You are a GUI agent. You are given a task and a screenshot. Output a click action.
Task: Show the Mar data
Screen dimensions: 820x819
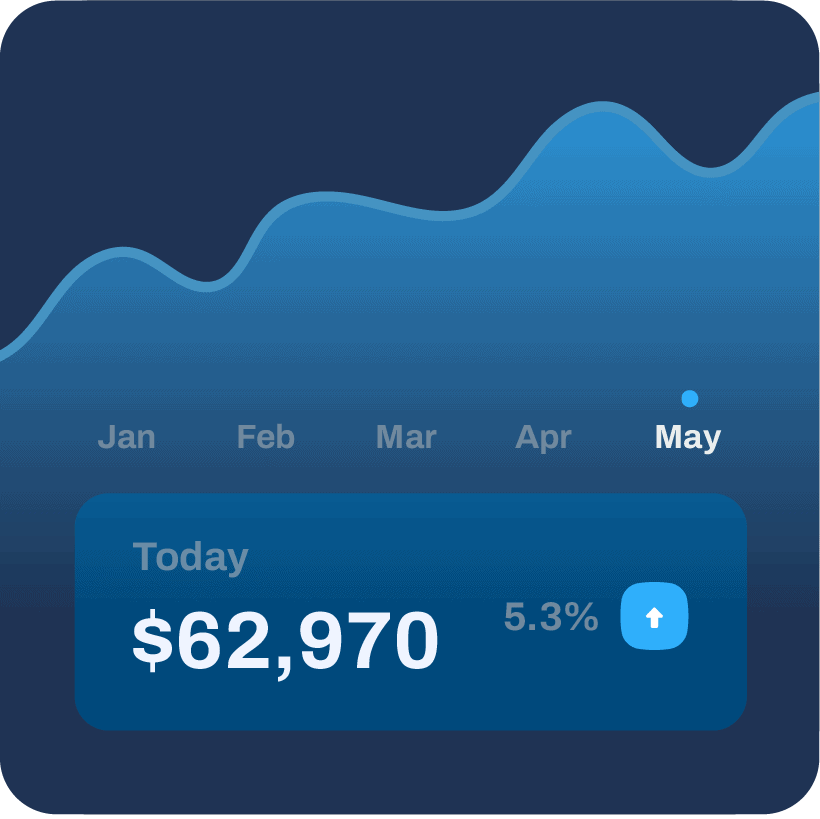click(406, 437)
